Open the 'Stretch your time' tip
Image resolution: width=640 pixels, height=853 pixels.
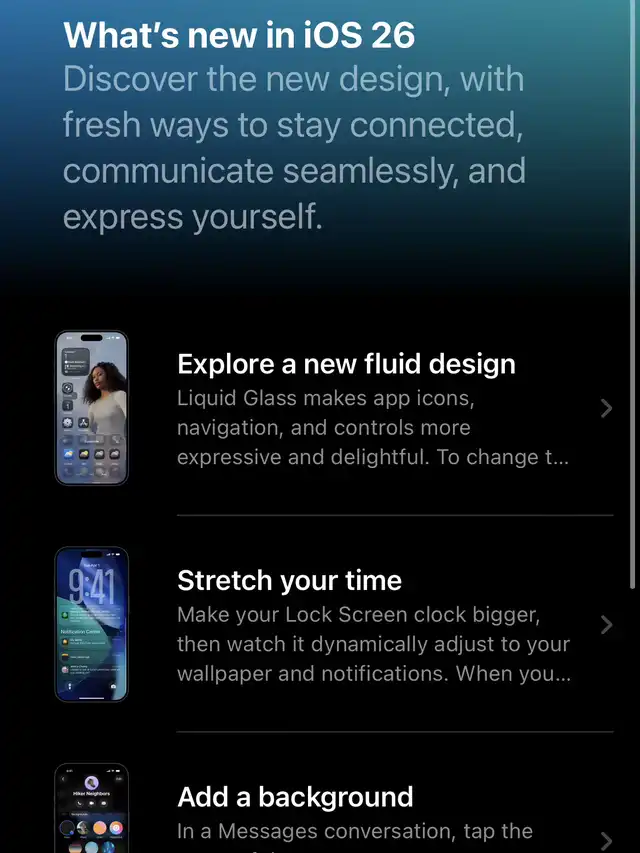(346, 625)
